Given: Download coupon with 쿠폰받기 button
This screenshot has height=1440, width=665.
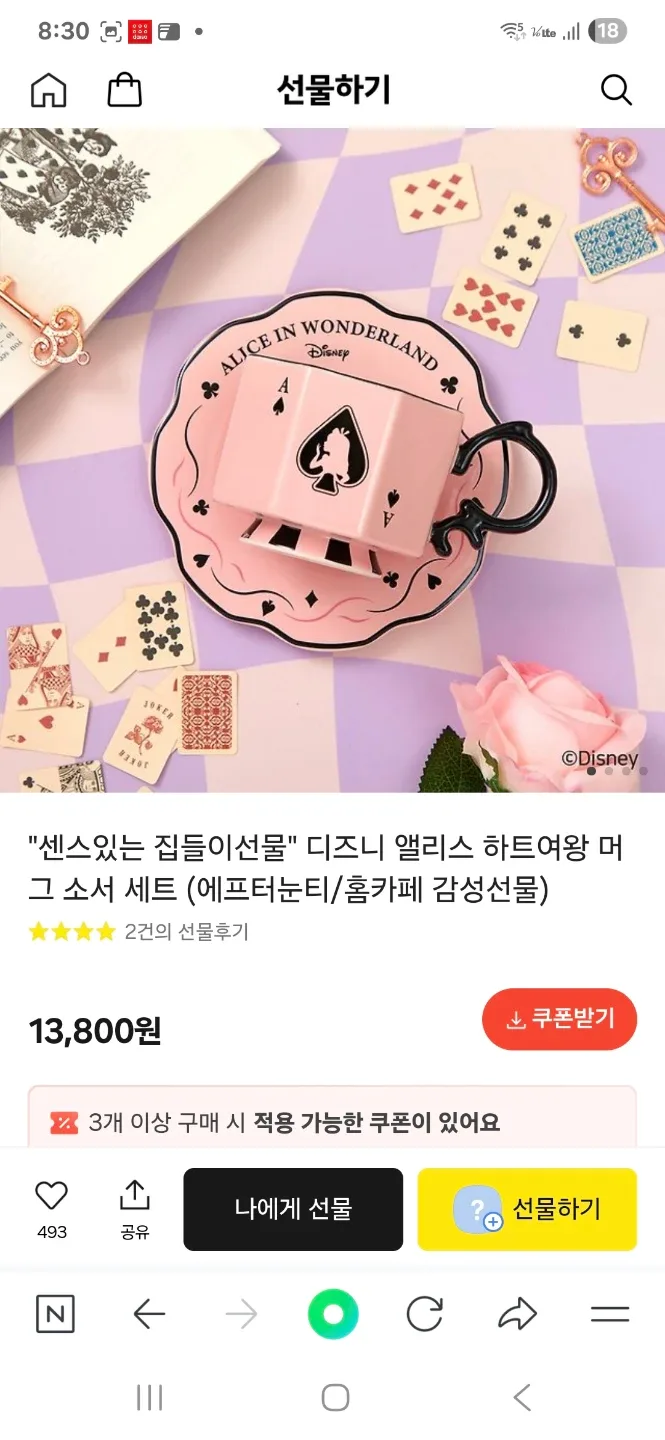Looking at the screenshot, I should (559, 1019).
